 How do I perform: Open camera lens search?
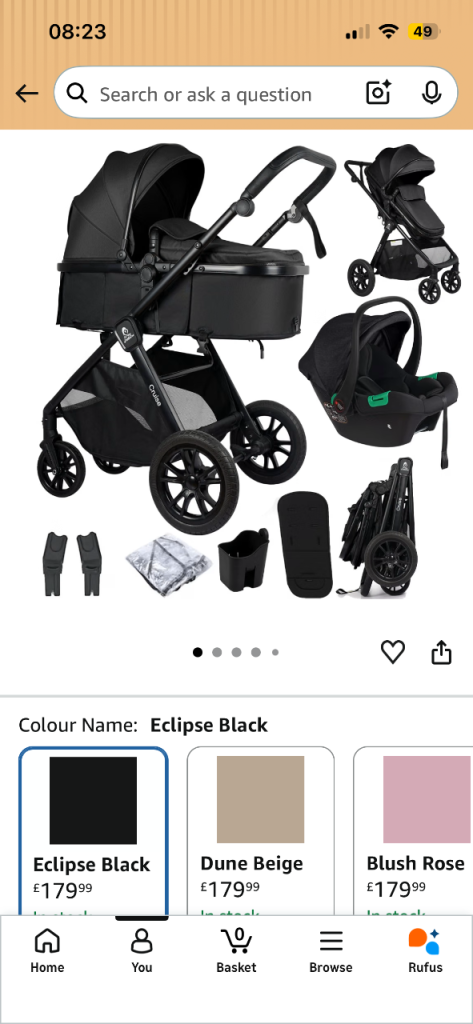pos(378,93)
